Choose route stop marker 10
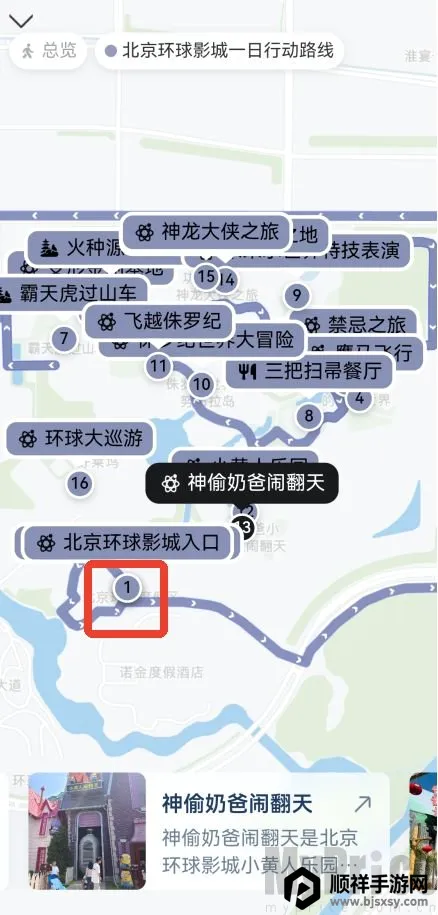438x915 pixels. [202, 385]
